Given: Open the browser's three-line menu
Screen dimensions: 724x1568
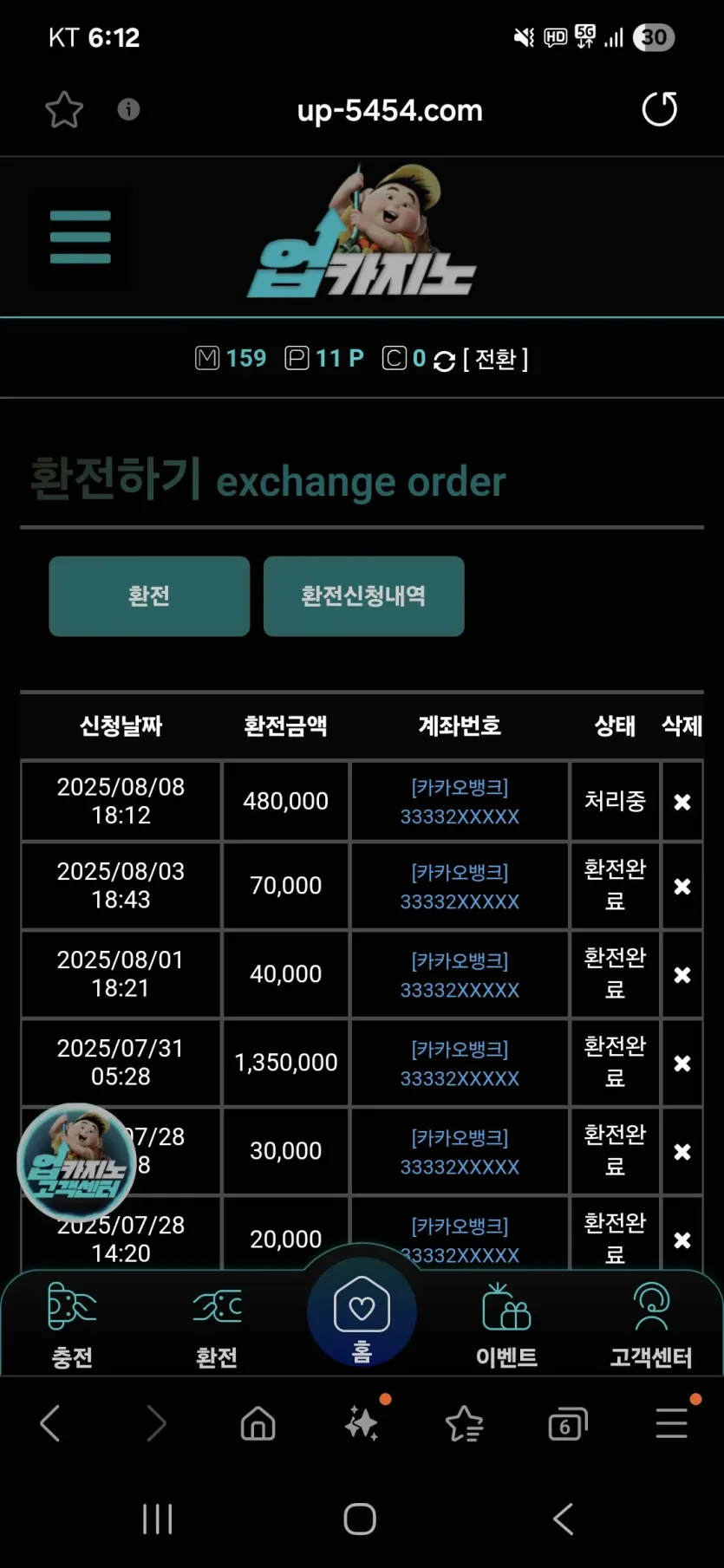Looking at the screenshot, I should 672,1423.
